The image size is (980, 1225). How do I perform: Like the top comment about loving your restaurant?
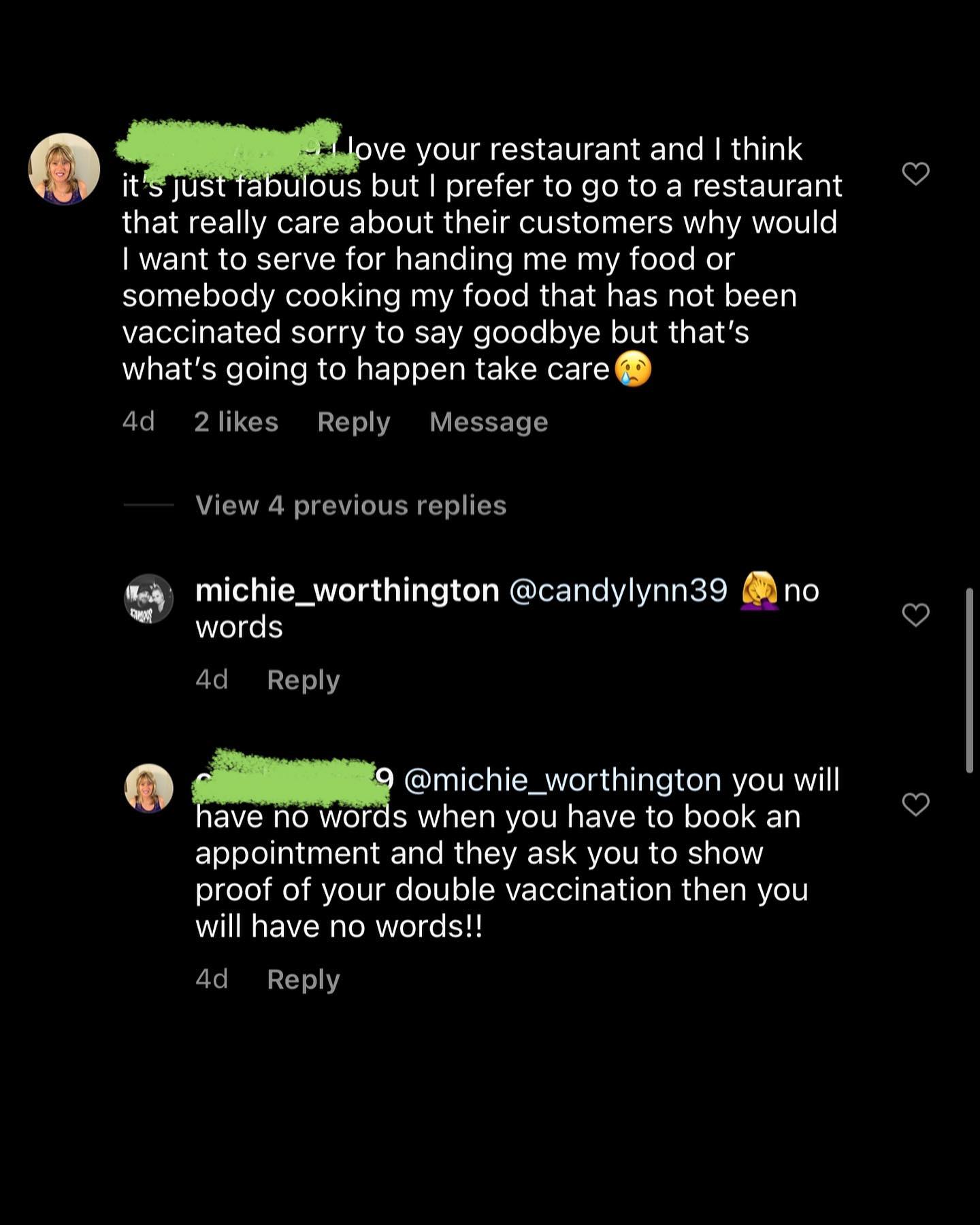pyautogui.click(x=915, y=174)
